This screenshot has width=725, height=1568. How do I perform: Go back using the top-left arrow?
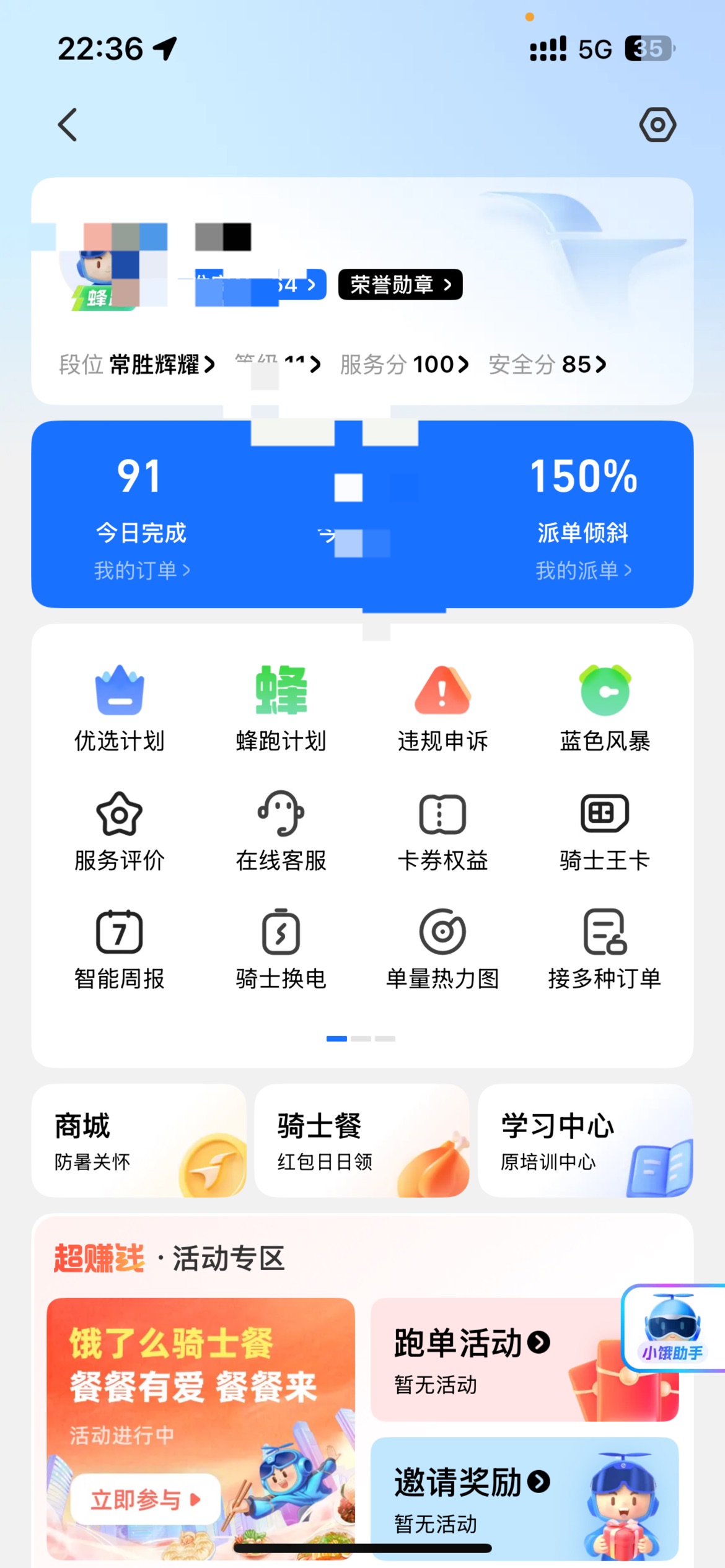coord(68,124)
